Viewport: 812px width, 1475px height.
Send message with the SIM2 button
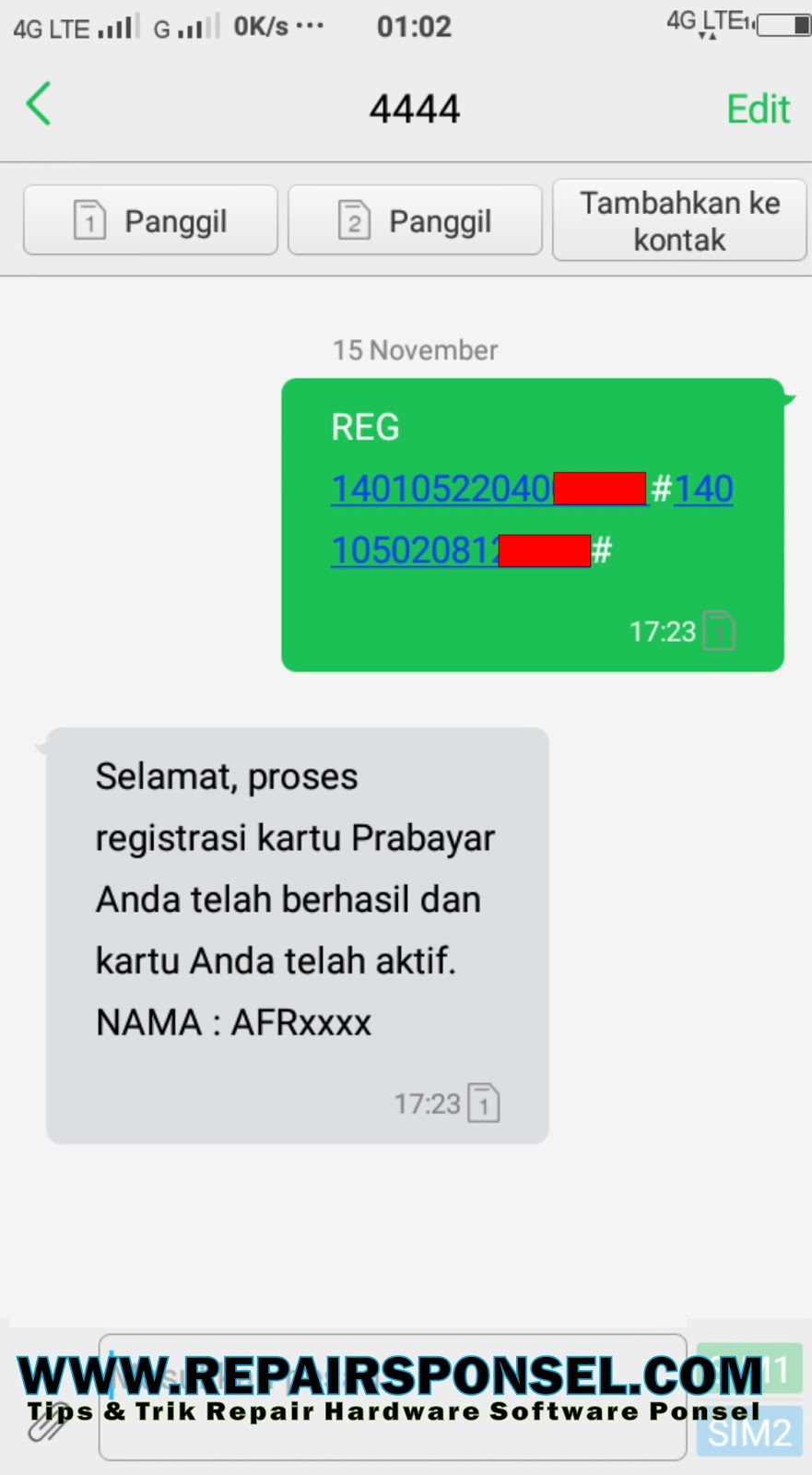point(749,1431)
